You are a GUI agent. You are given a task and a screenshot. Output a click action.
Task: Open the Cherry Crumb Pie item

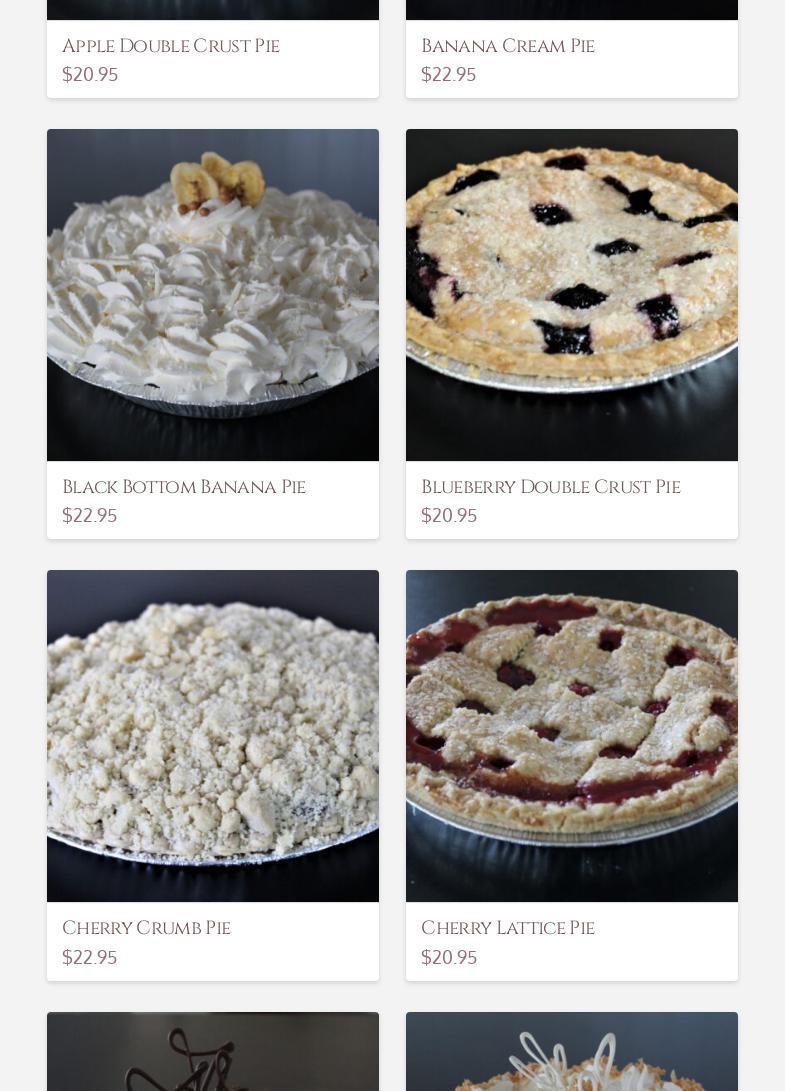(x=212, y=737)
